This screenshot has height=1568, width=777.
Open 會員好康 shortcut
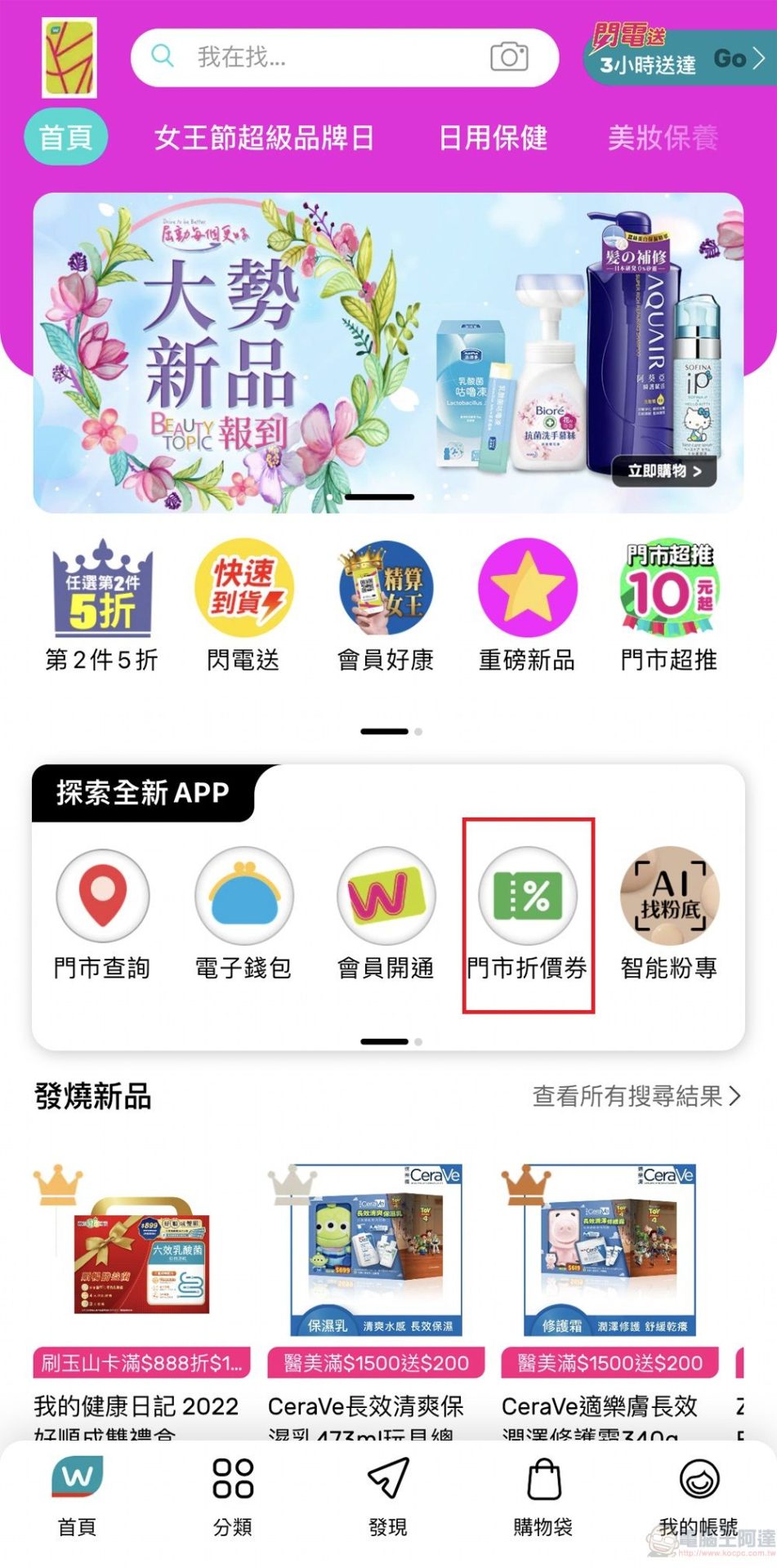(386, 606)
